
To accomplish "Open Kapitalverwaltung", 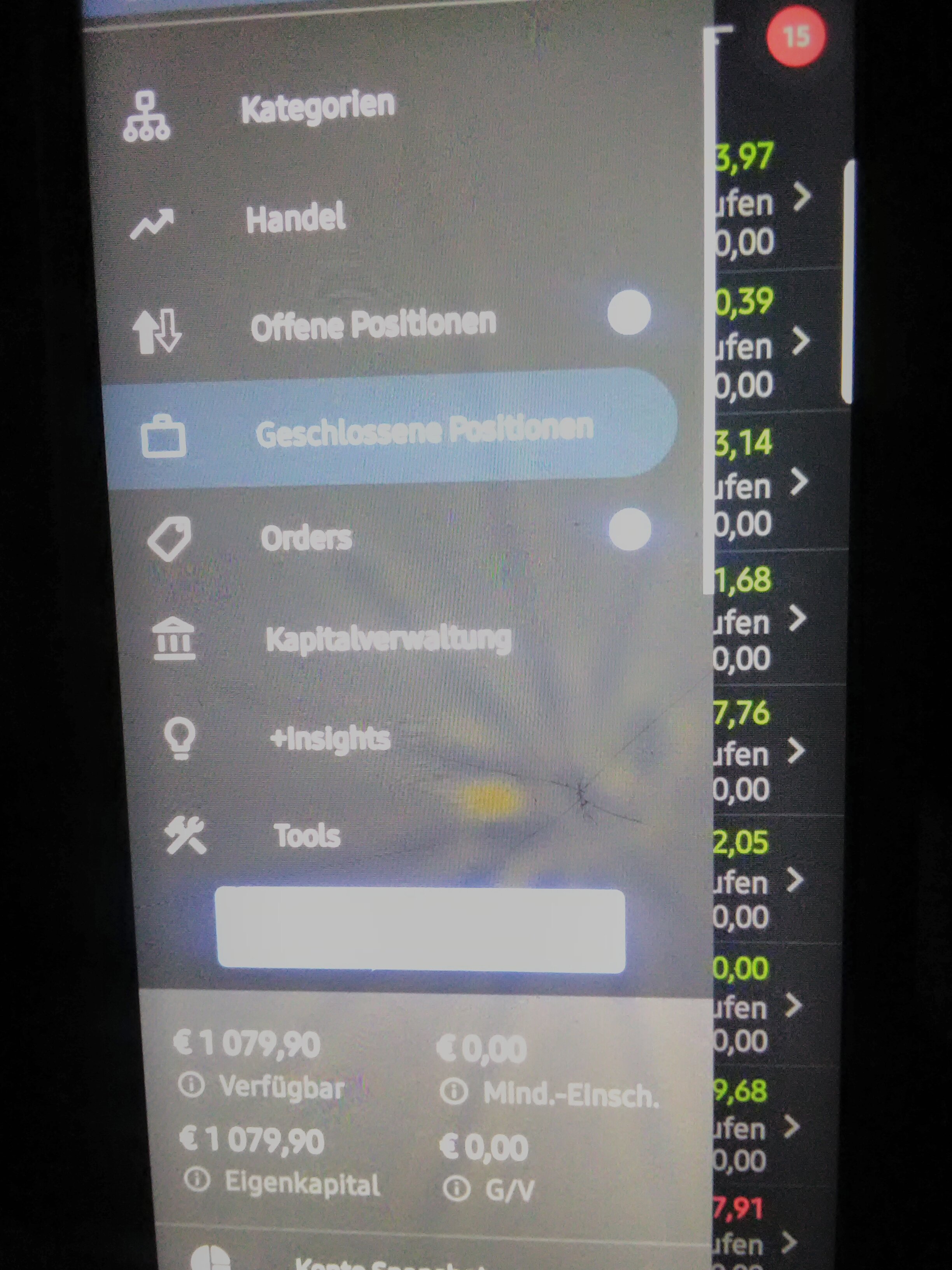I will [388, 639].
